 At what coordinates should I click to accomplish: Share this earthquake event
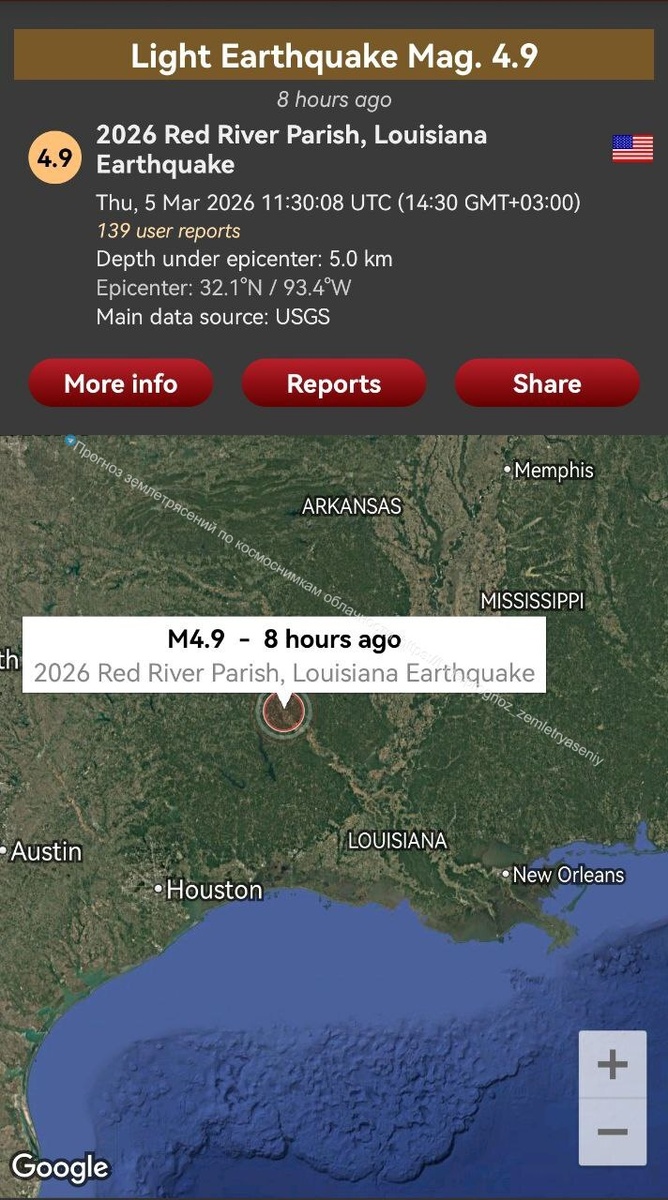click(547, 384)
